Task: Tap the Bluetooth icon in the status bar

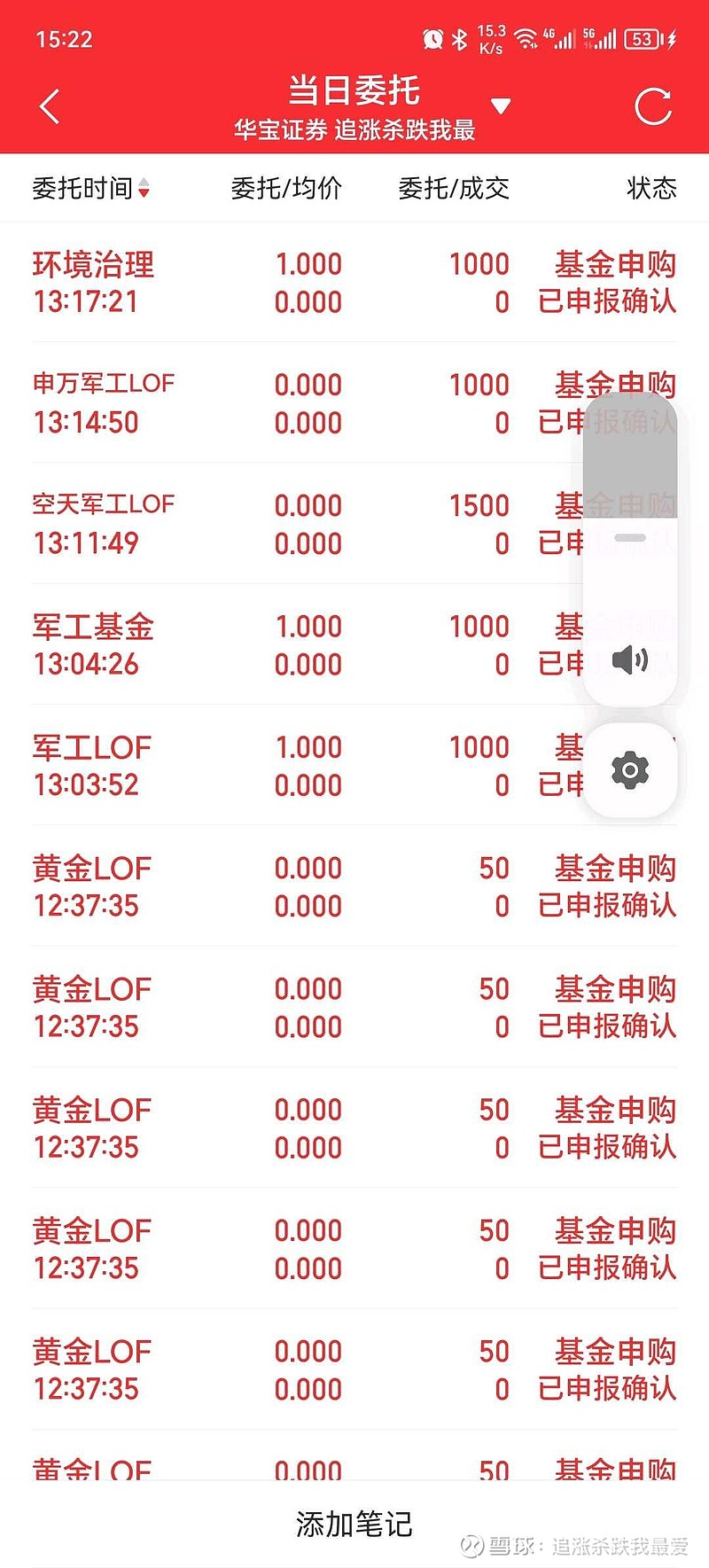Action: point(459,37)
